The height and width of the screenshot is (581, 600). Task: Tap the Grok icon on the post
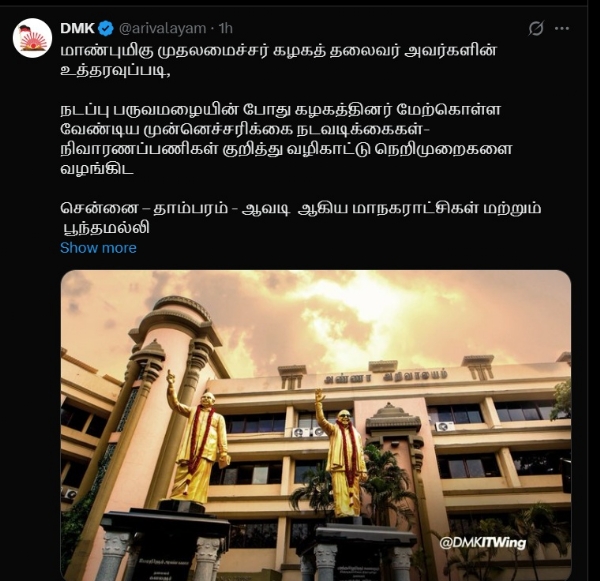point(536,28)
